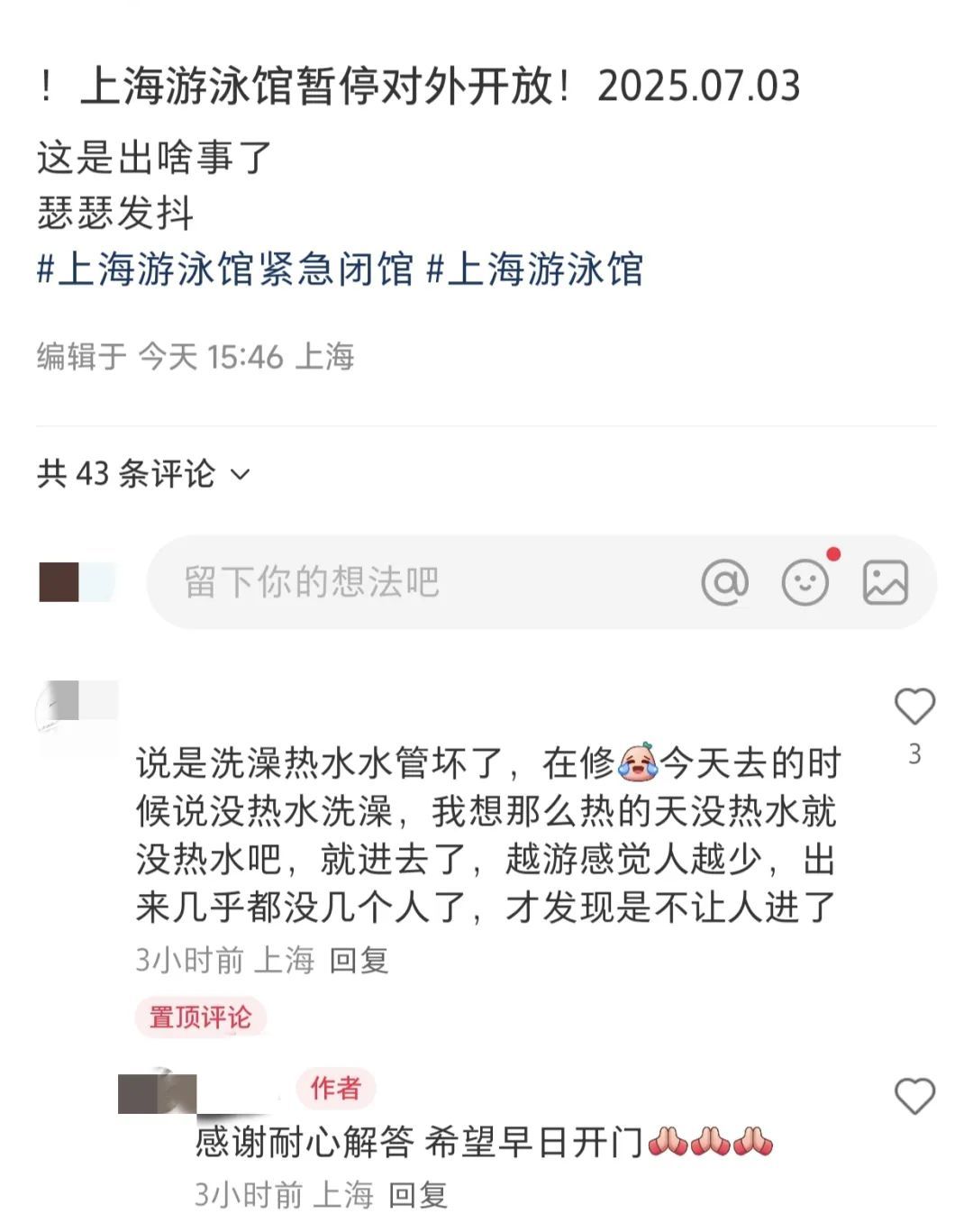973x1232 pixels.
Task: Click the 编辑于 今天 15:46 timestamp
Action: coord(194,357)
